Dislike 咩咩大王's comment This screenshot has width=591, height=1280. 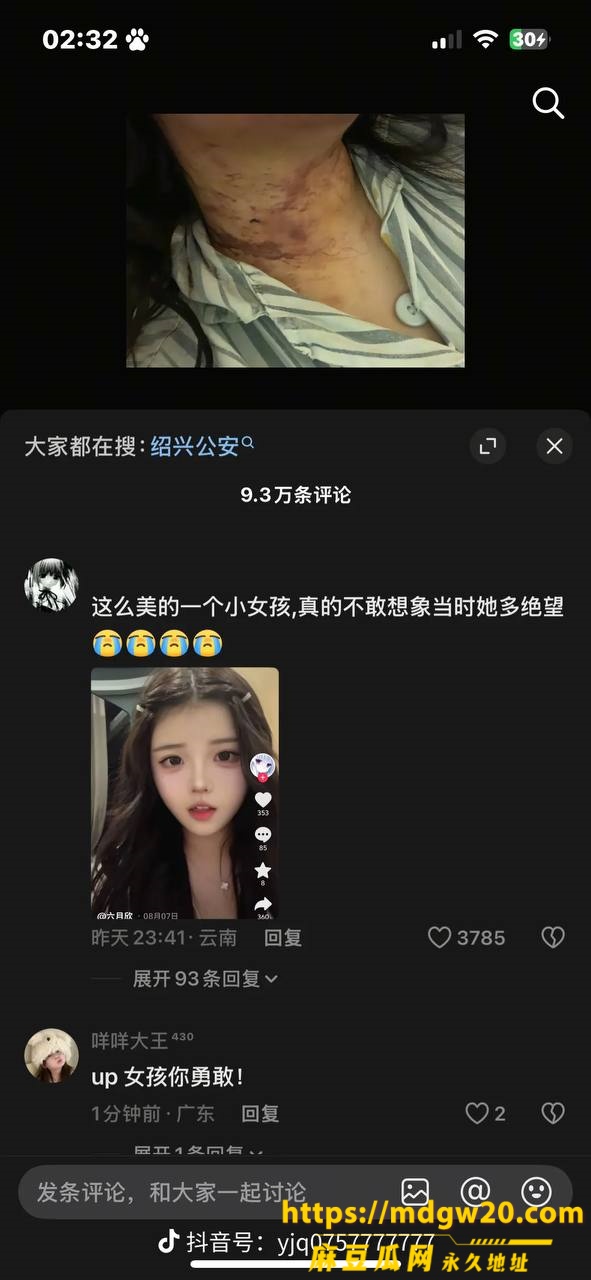553,1113
